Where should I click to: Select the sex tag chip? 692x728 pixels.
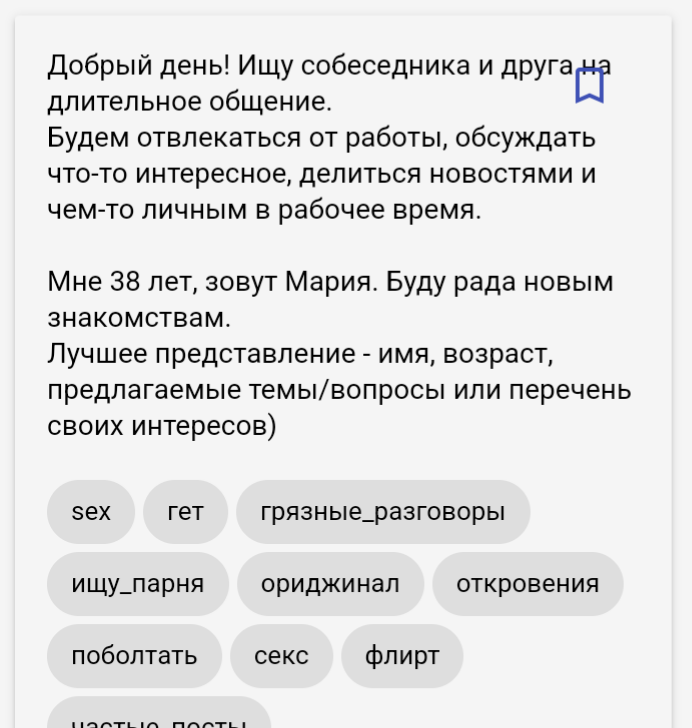point(91,512)
